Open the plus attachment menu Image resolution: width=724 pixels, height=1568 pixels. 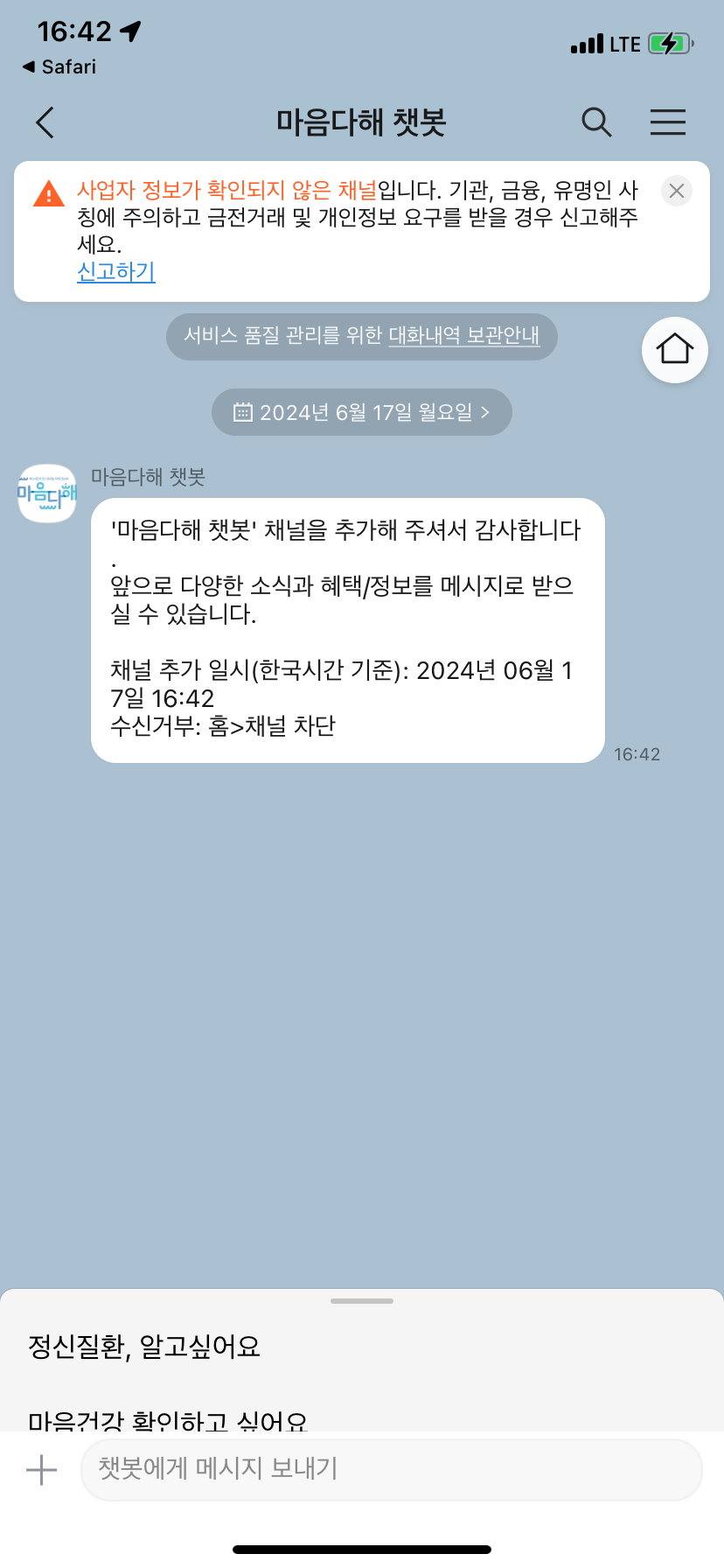(x=41, y=1470)
